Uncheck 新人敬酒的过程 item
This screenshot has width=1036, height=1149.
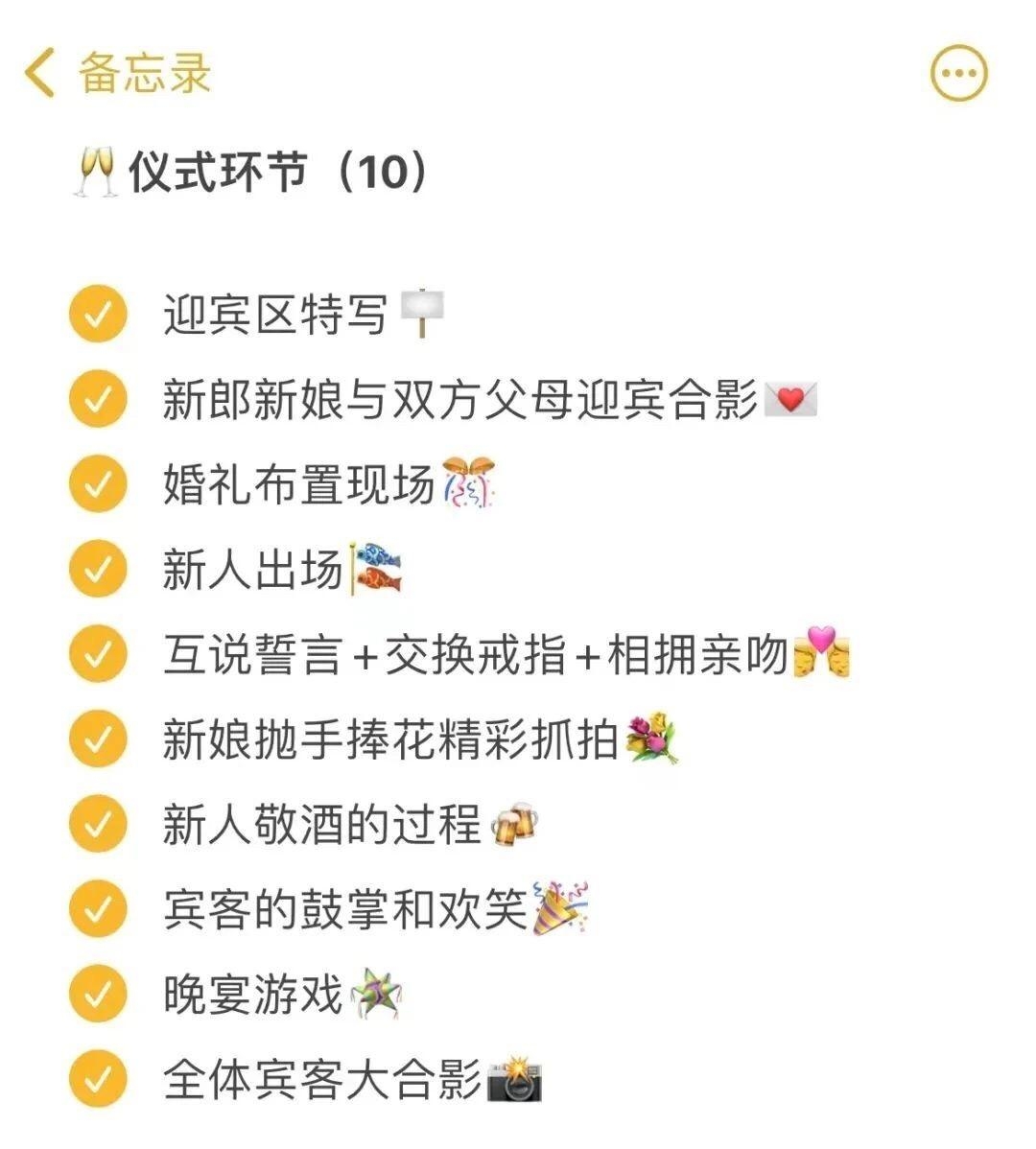pos(97,824)
